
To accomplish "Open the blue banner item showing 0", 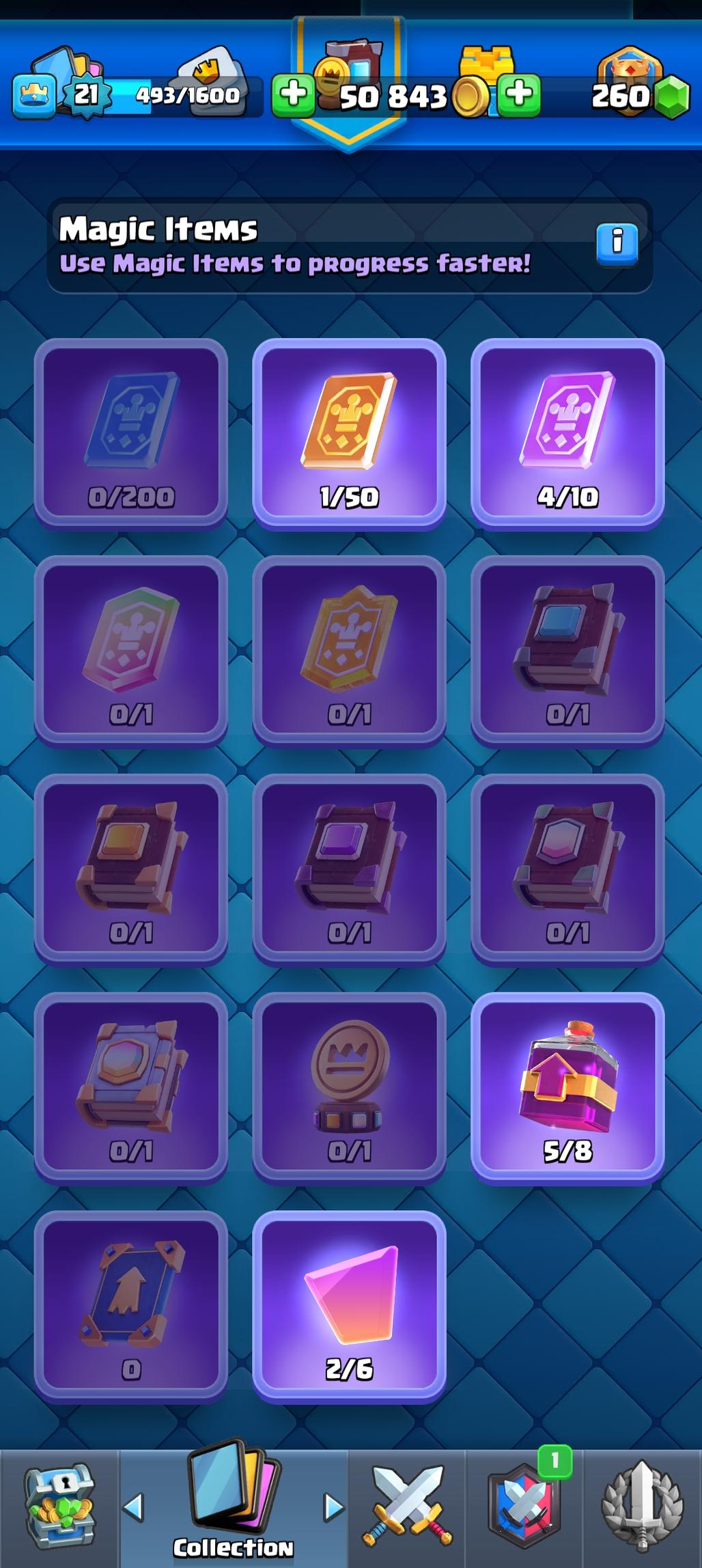I will pos(130,1305).
